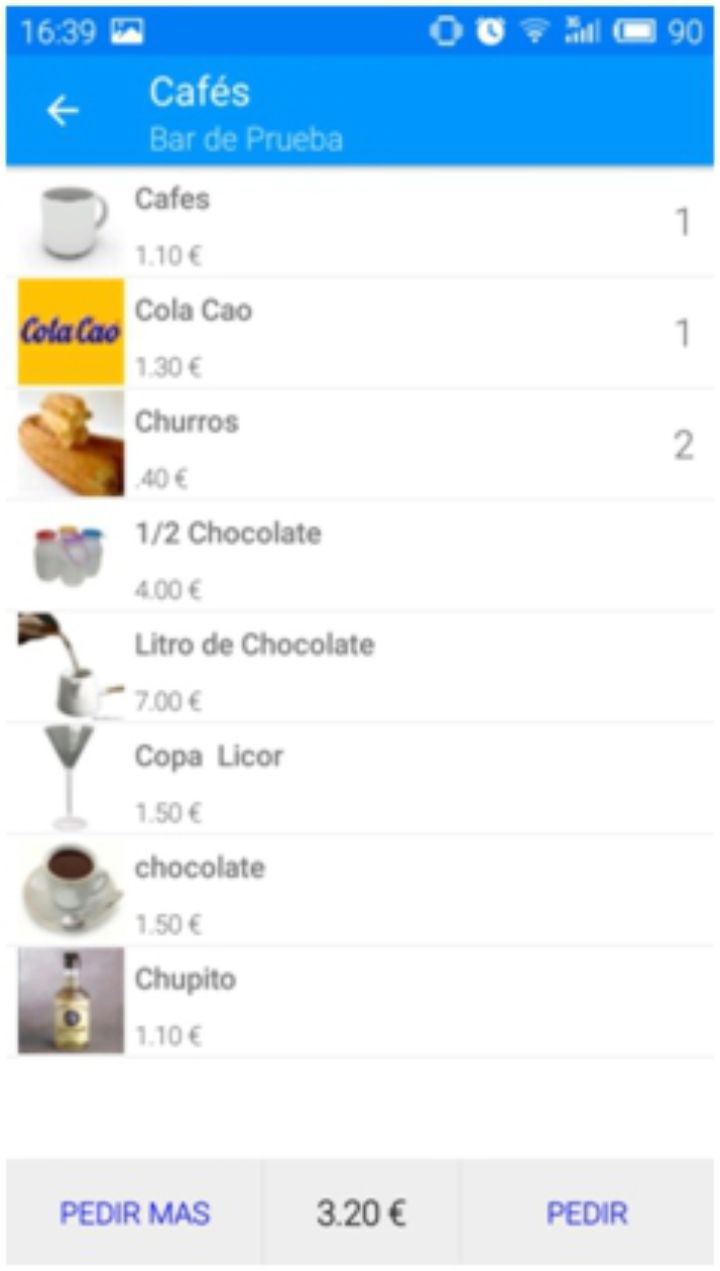Image resolution: width=720 pixels, height=1271 pixels.
Task: Tap the Churros row
Action: click(x=360, y=444)
